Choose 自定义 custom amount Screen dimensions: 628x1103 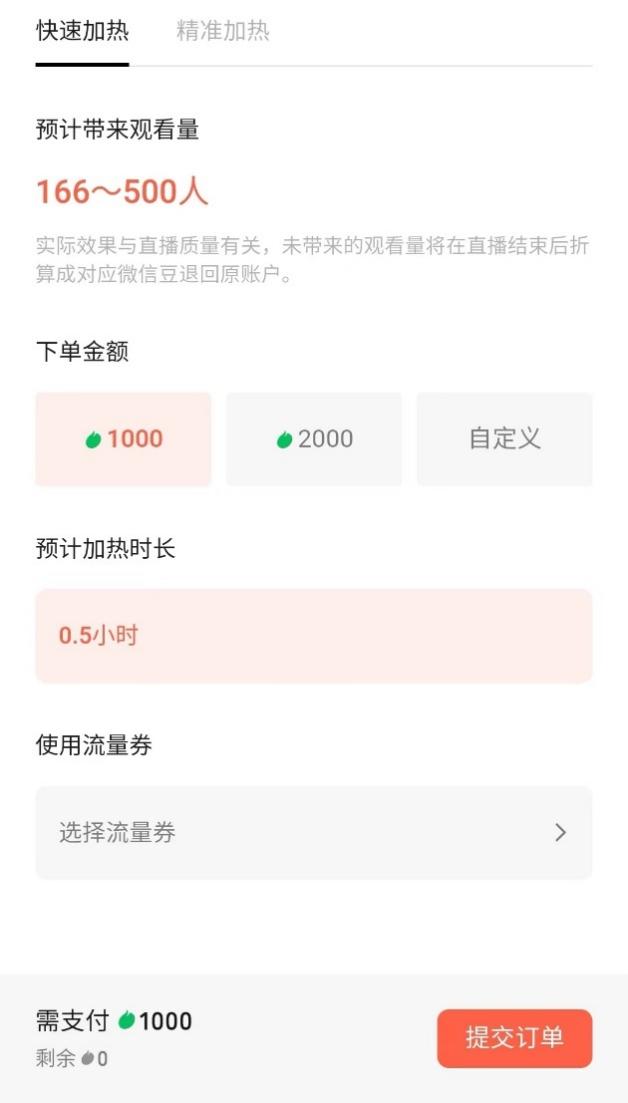504,439
